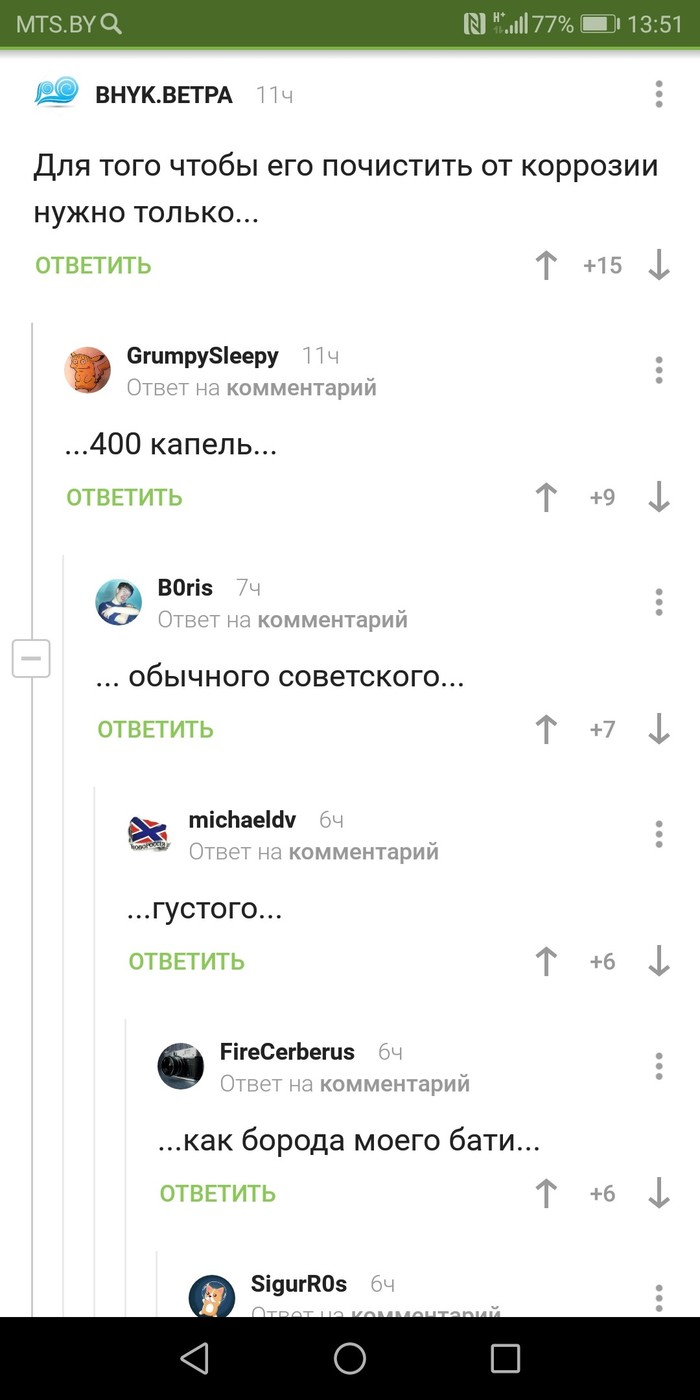The height and width of the screenshot is (1400, 700).
Task: Upvote michaeldv's густого comment
Action: [x=546, y=961]
